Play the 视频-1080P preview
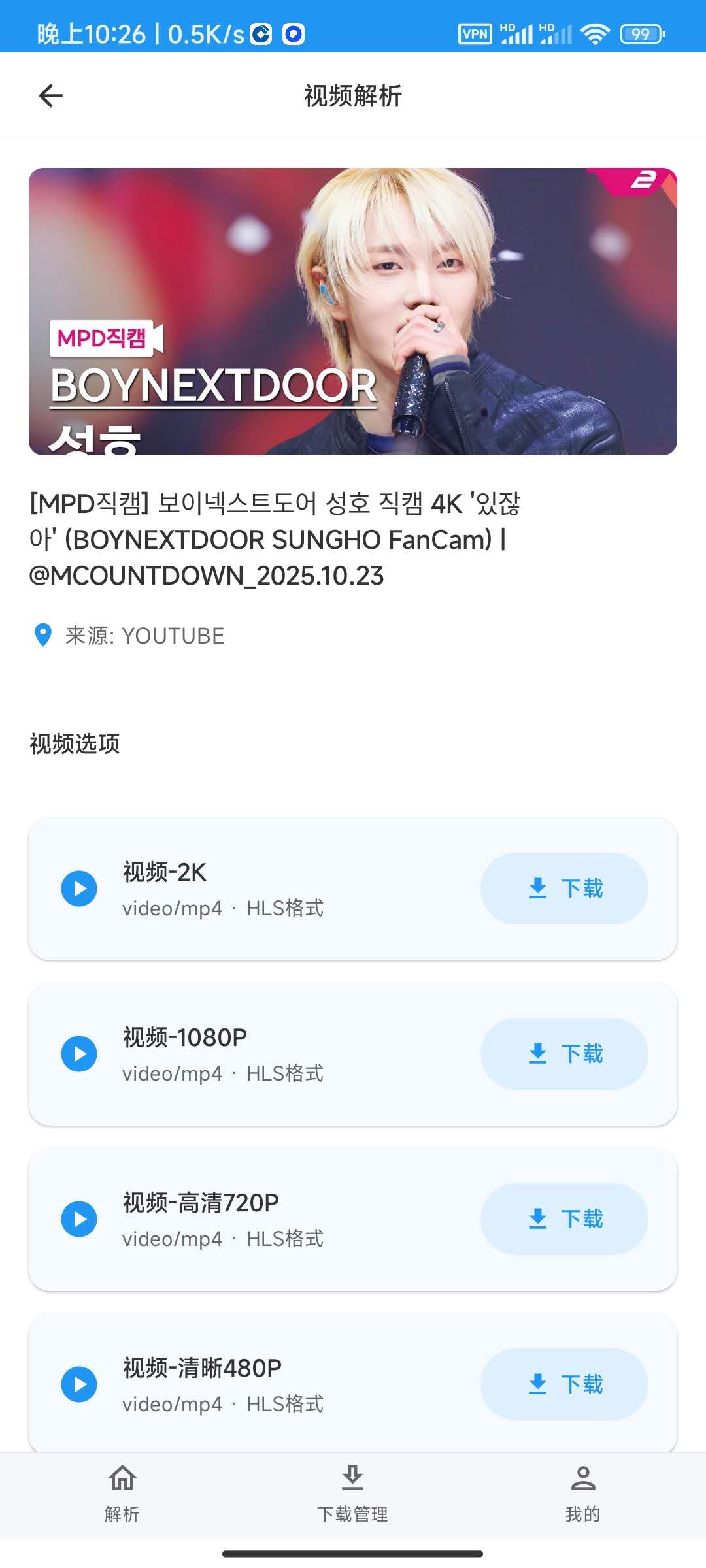 [x=79, y=1054]
